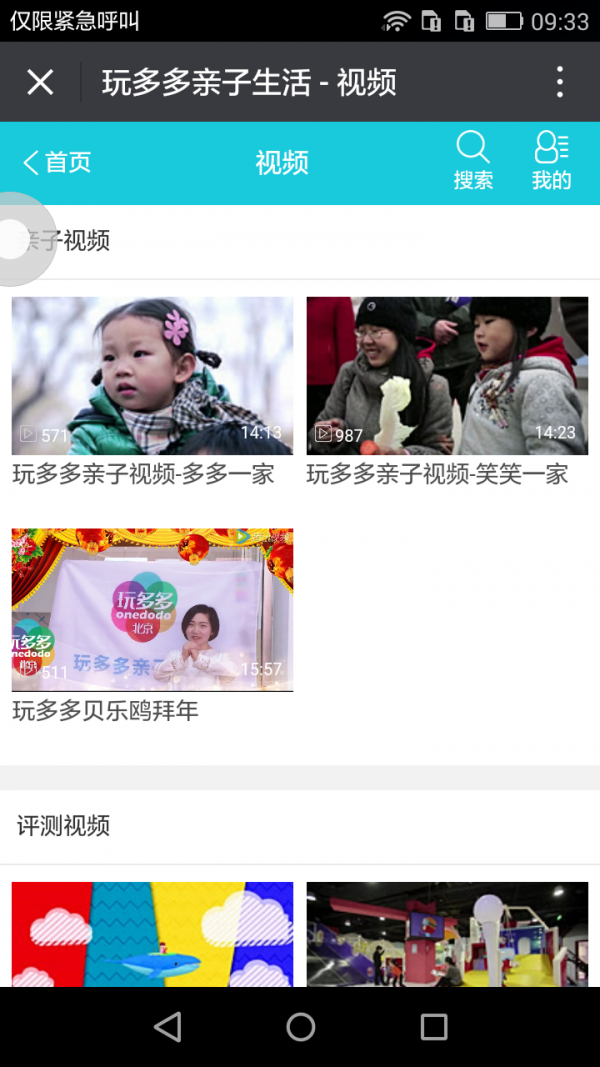Open the indoor playground video under 评测视频
This screenshot has width=600, height=1067.
(x=447, y=934)
